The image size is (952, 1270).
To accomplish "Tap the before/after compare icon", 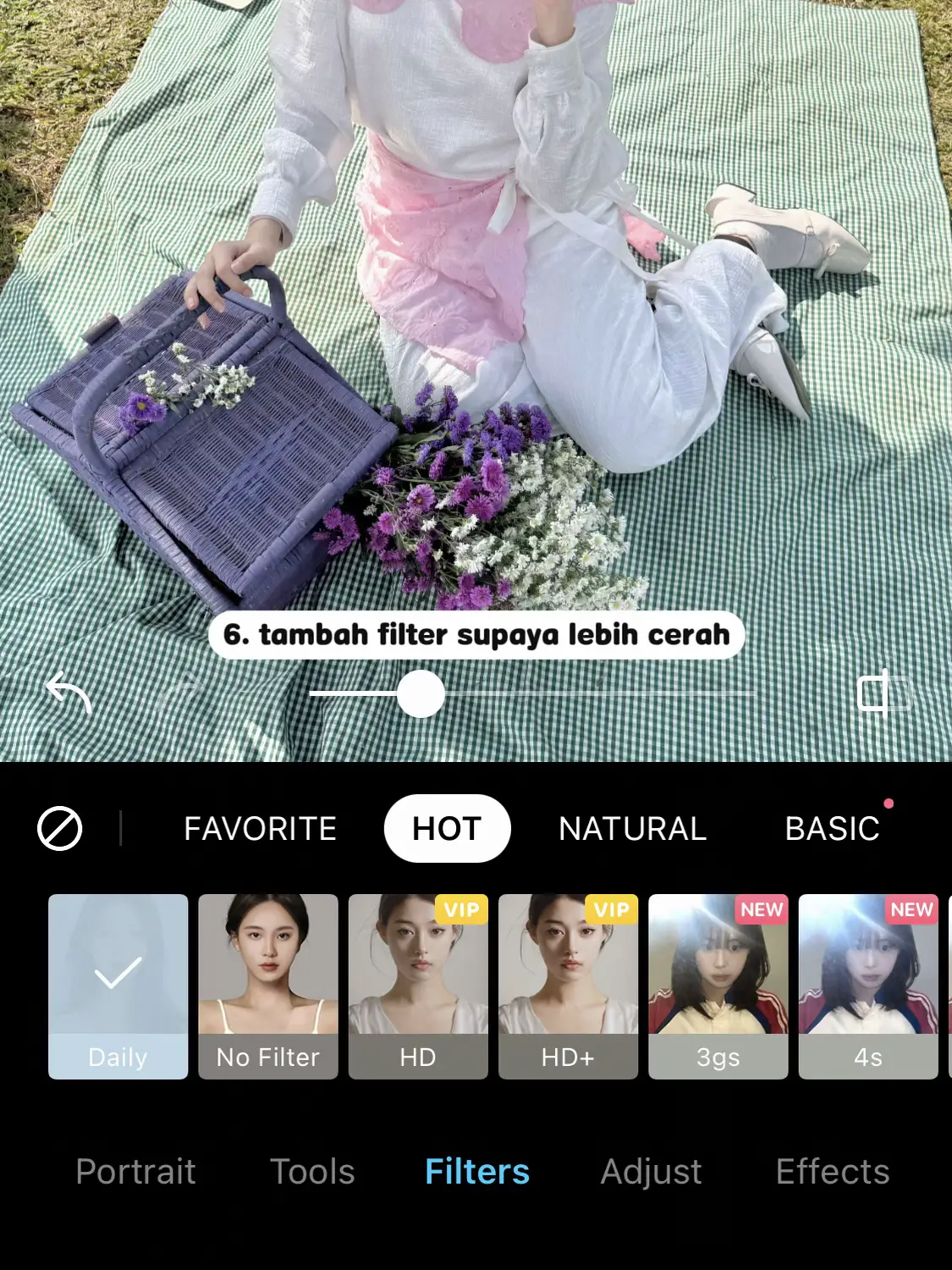I will 883,693.
